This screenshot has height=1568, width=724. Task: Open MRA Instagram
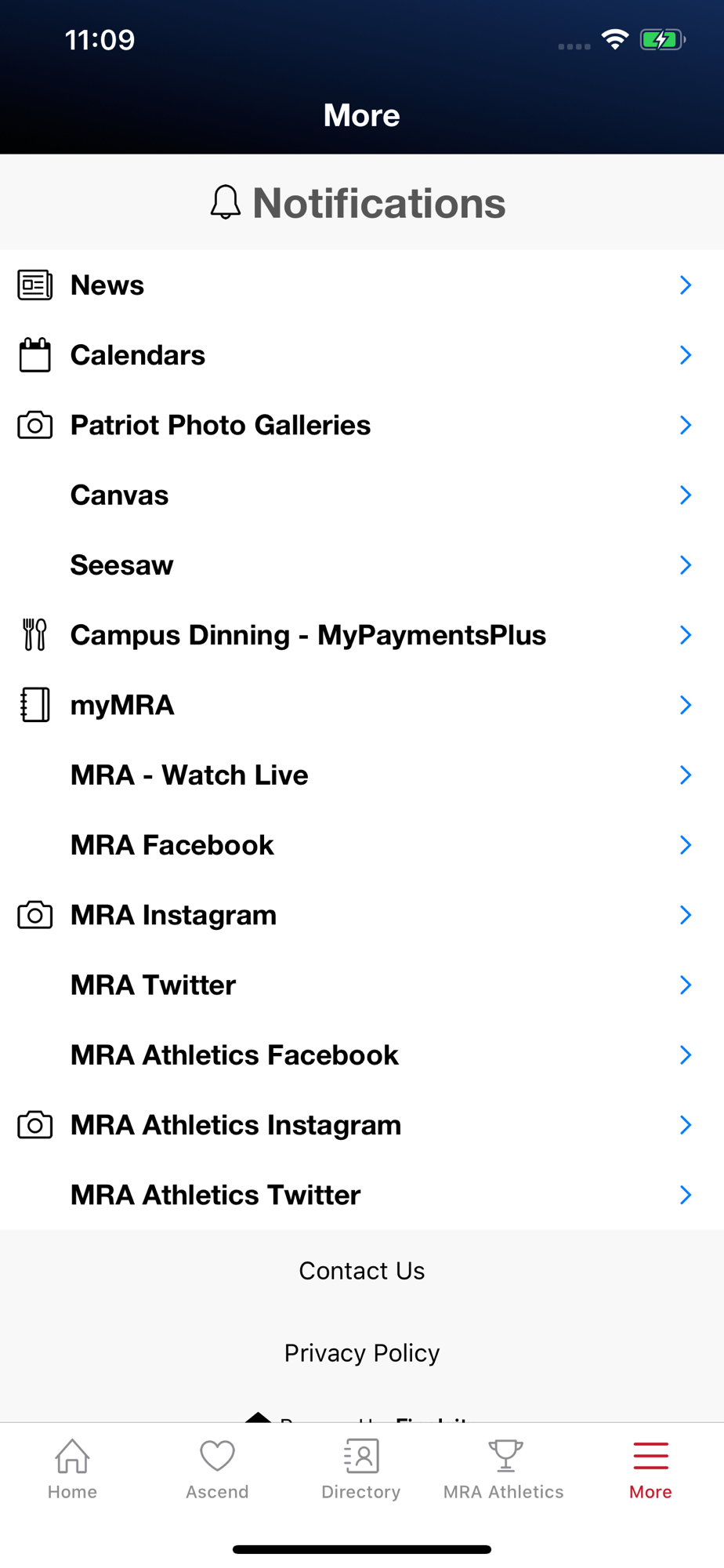click(x=362, y=915)
